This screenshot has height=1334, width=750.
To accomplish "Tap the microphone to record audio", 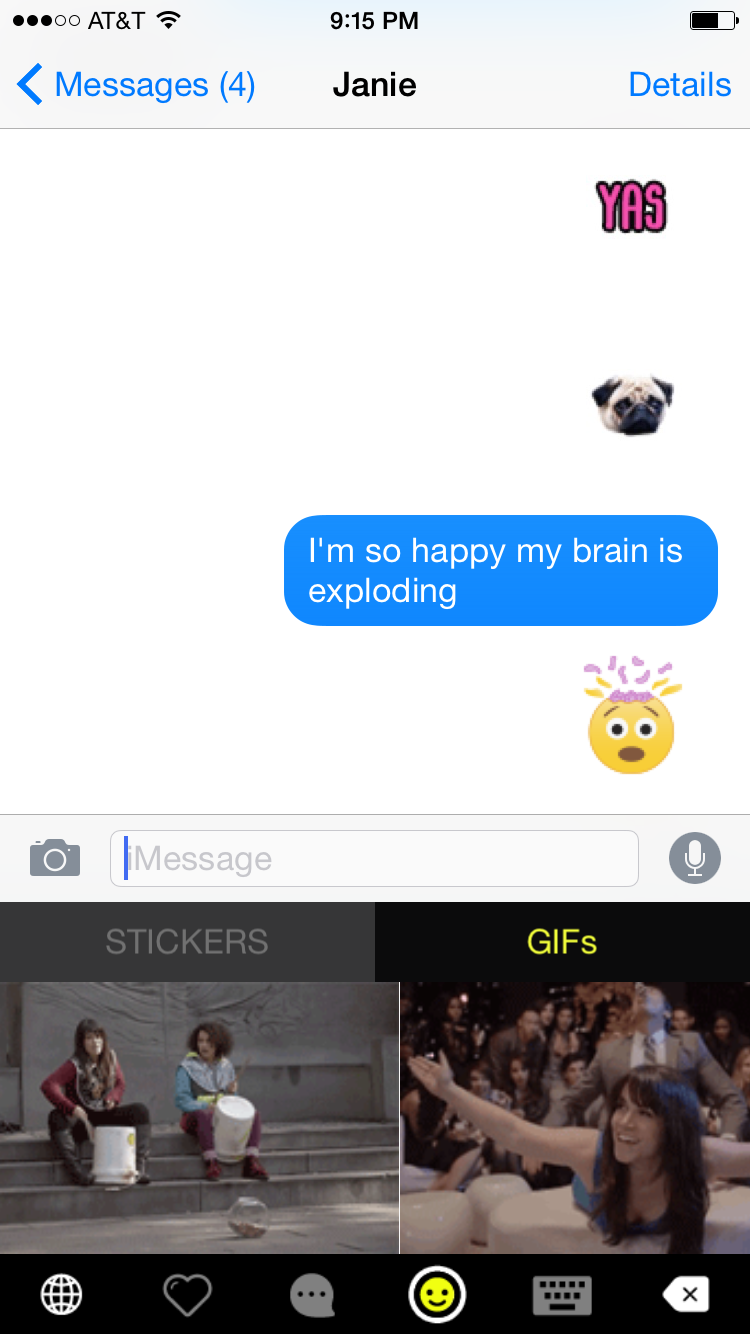I will tap(694, 858).
